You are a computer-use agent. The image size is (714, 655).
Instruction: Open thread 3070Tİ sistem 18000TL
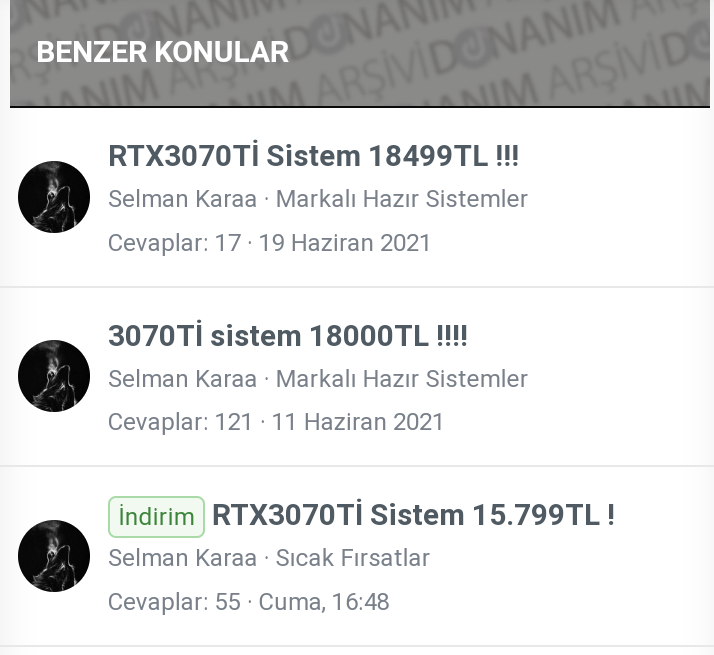pyautogui.click(x=287, y=336)
